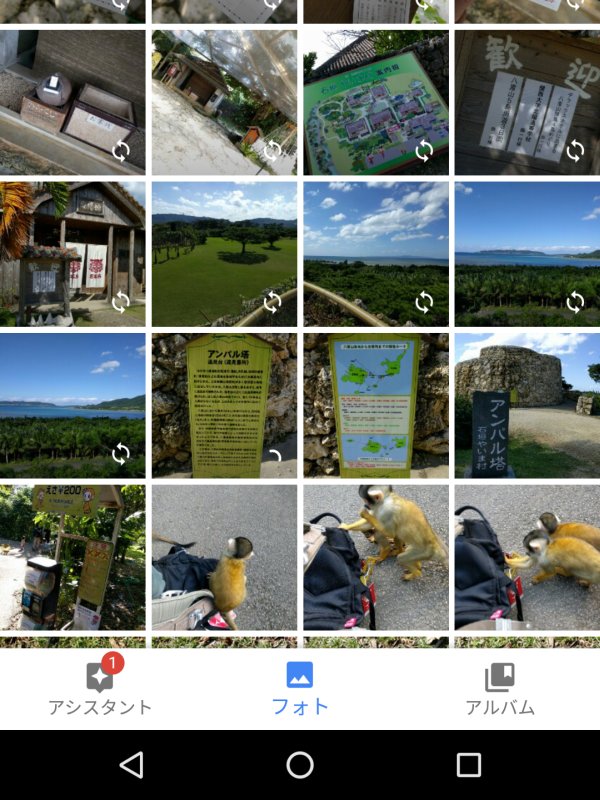Open the 歓迎 wooden welcome board photo

coord(527,102)
